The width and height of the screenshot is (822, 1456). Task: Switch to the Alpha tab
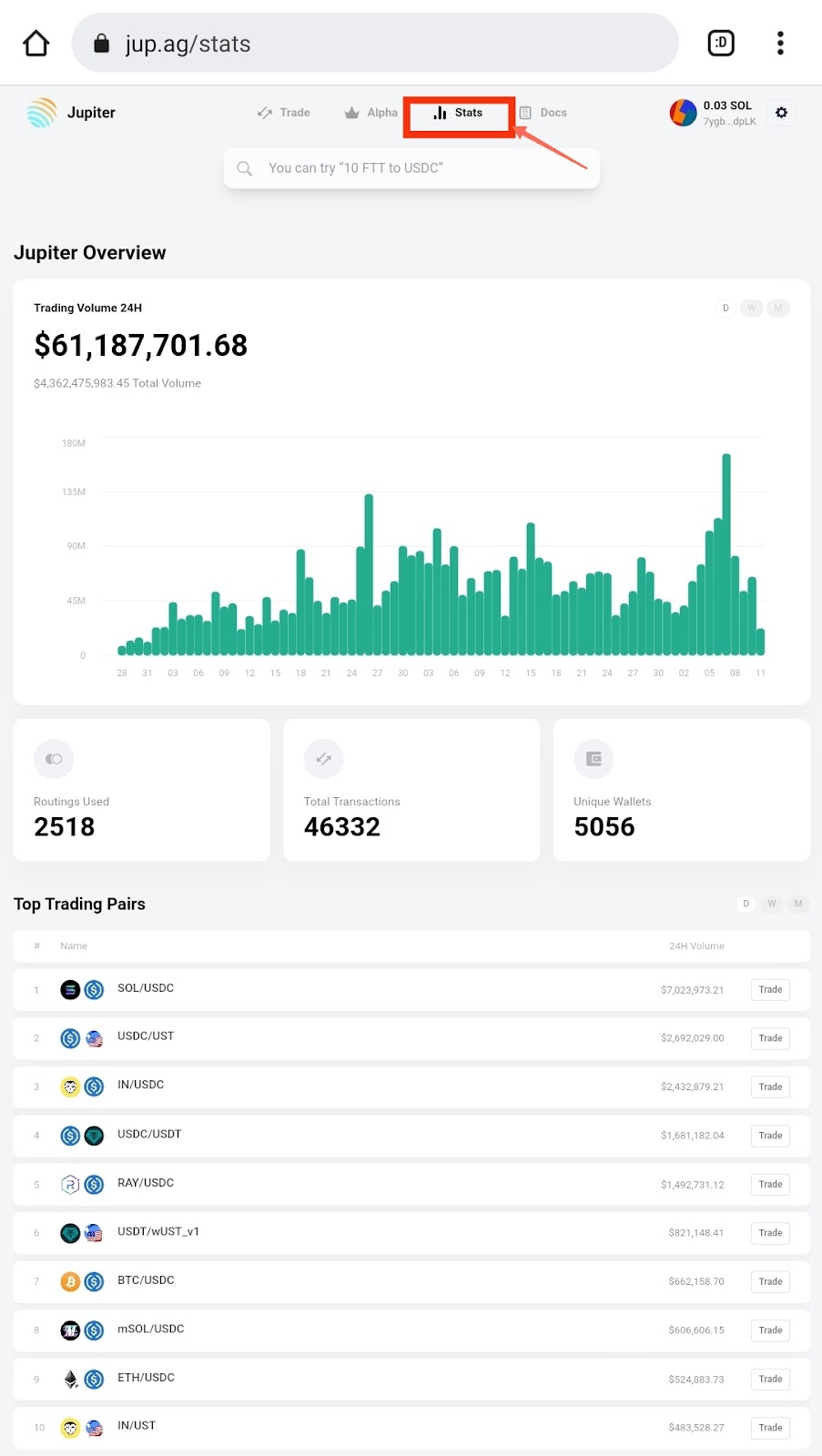pyautogui.click(x=371, y=113)
